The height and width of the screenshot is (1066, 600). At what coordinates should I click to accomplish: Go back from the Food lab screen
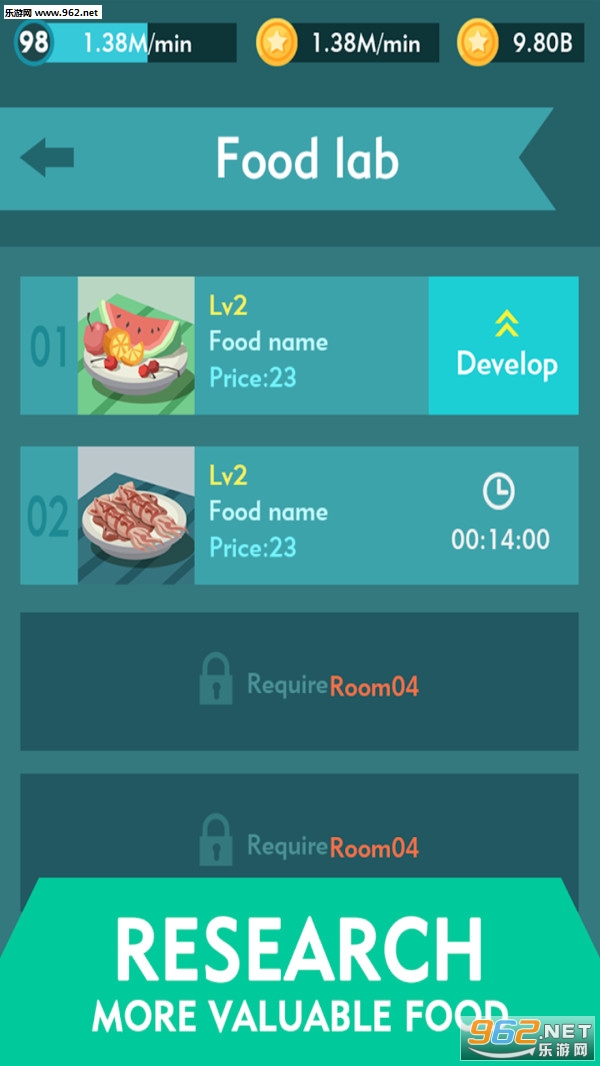coord(47,158)
